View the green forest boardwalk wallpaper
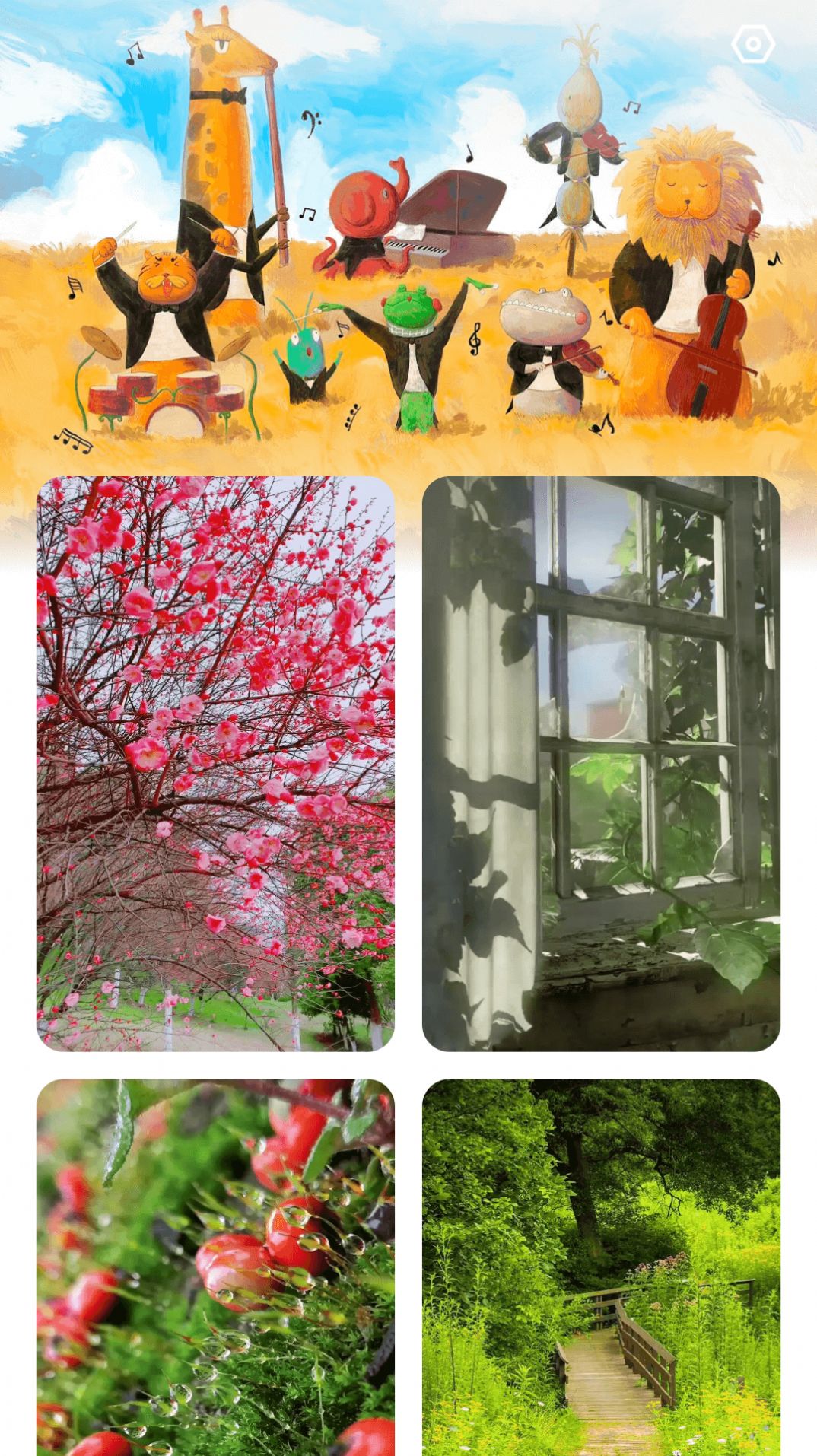This screenshot has height=1456, width=817. pyautogui.click(x=601, y=1267)
